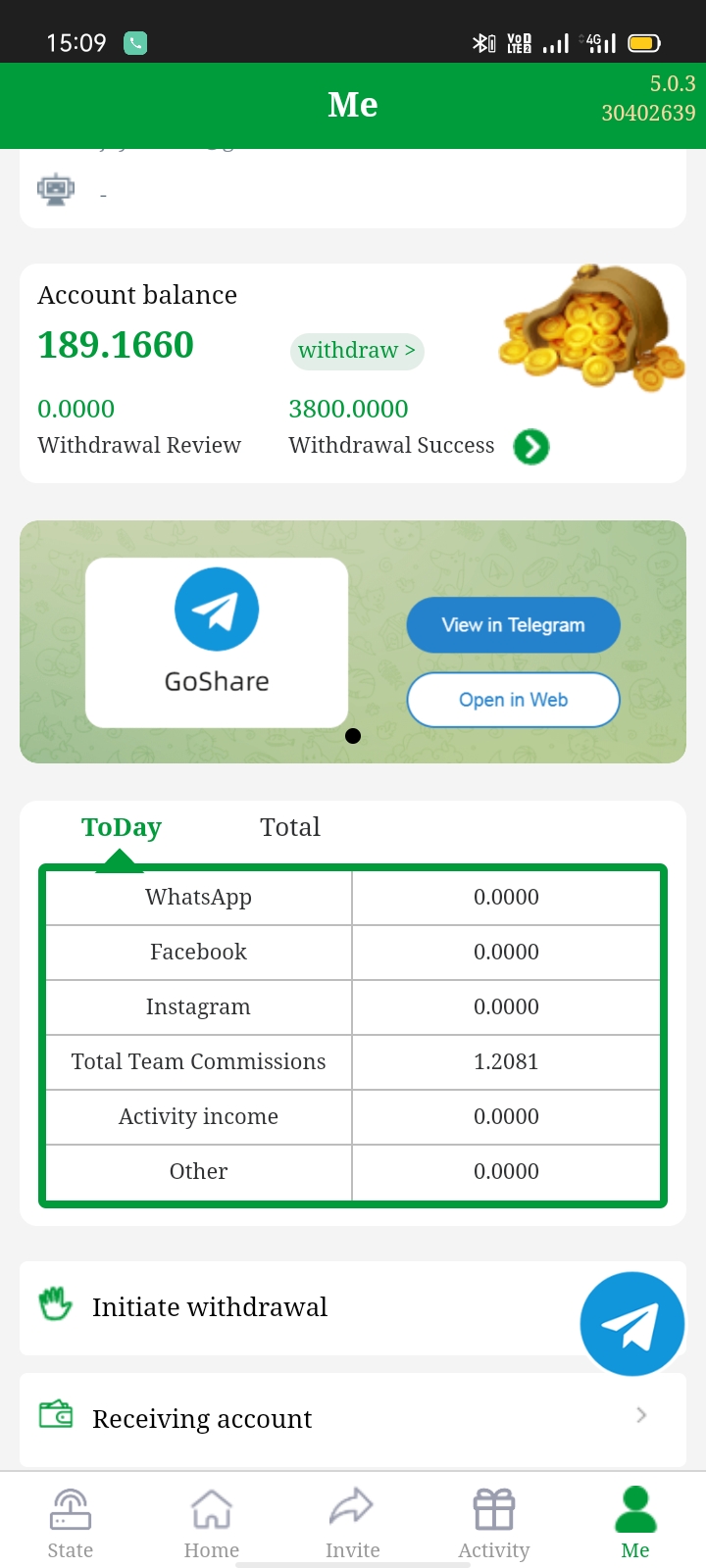
Task: Select the Me tab
Action: [635, 1524]
